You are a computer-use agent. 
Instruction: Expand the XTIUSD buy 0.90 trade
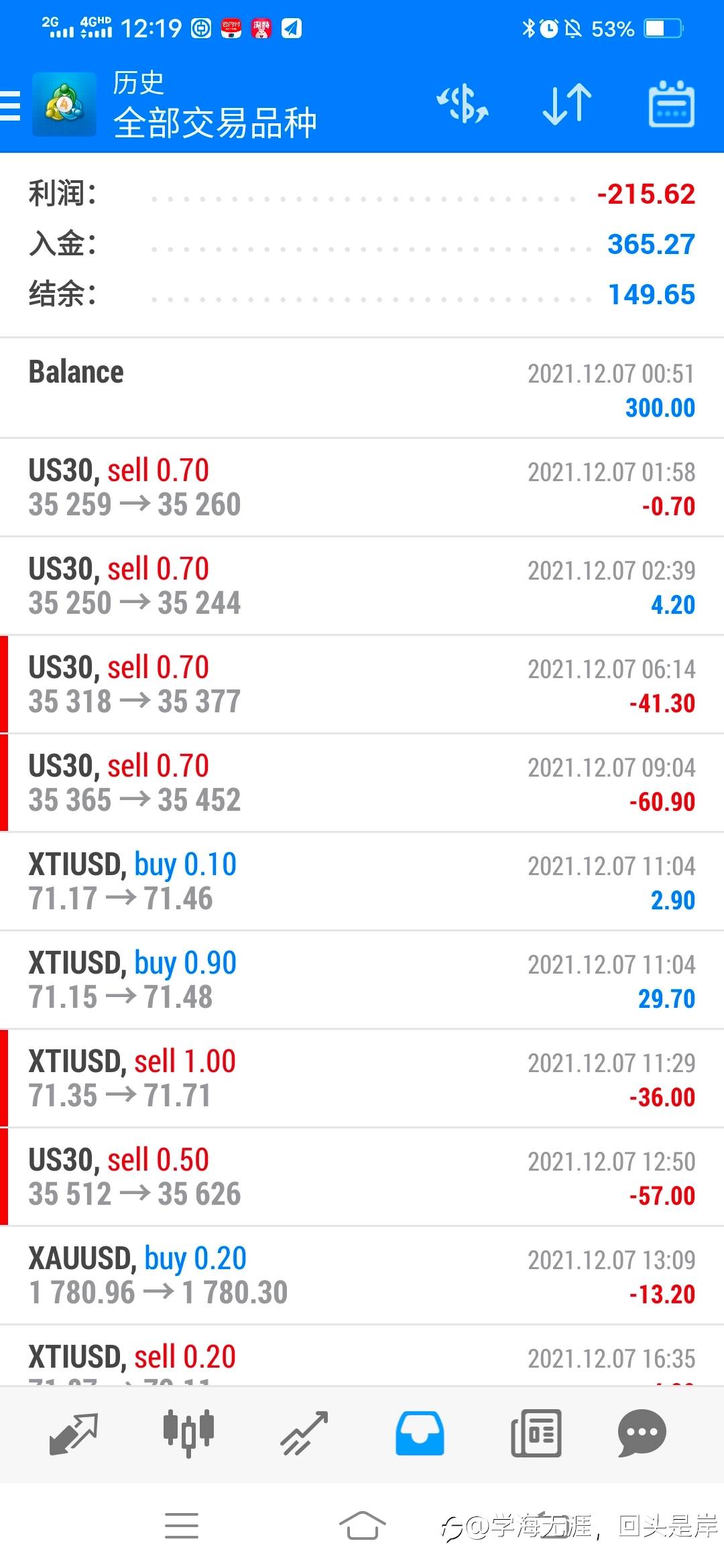(362, 980)
